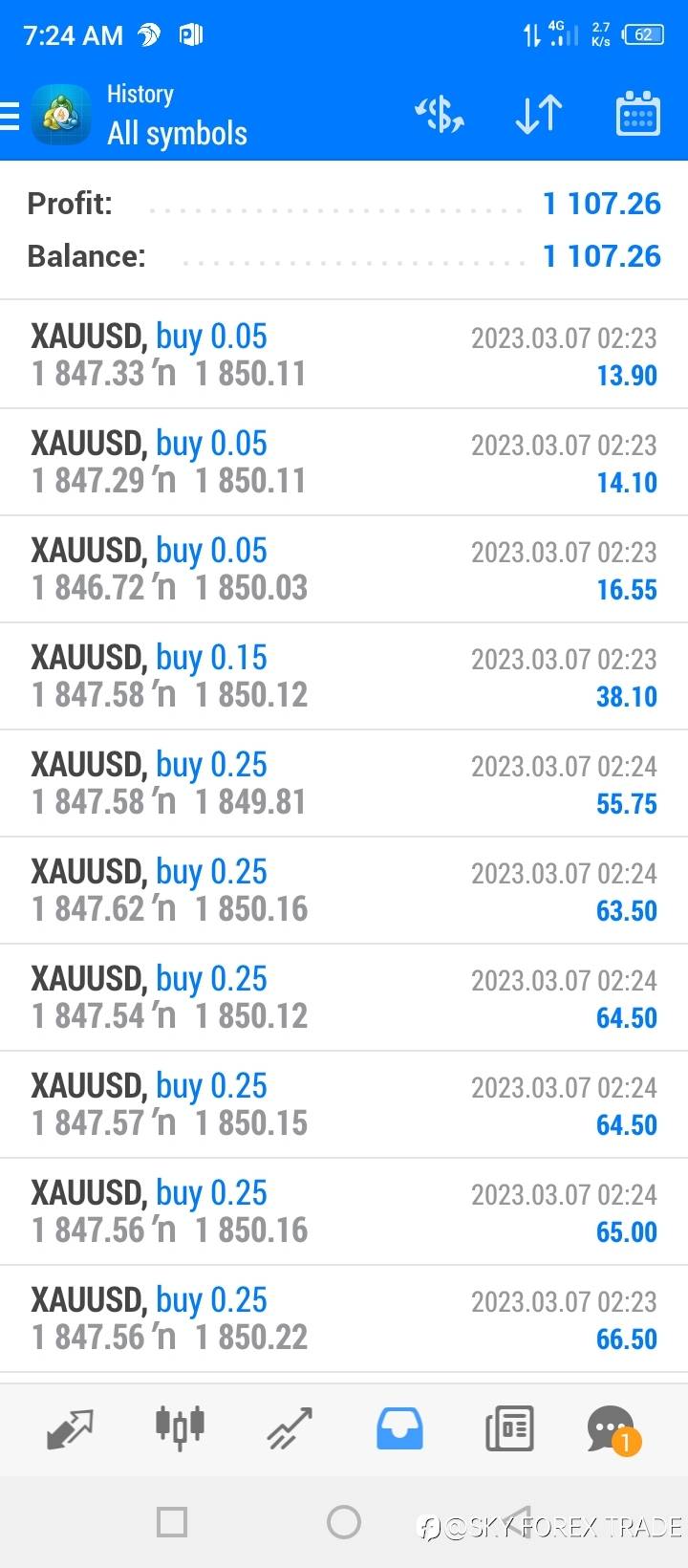Tap the system home button
Image resolution: width=688 pixels, height=1568 pixels.
tap(344, 1521)
